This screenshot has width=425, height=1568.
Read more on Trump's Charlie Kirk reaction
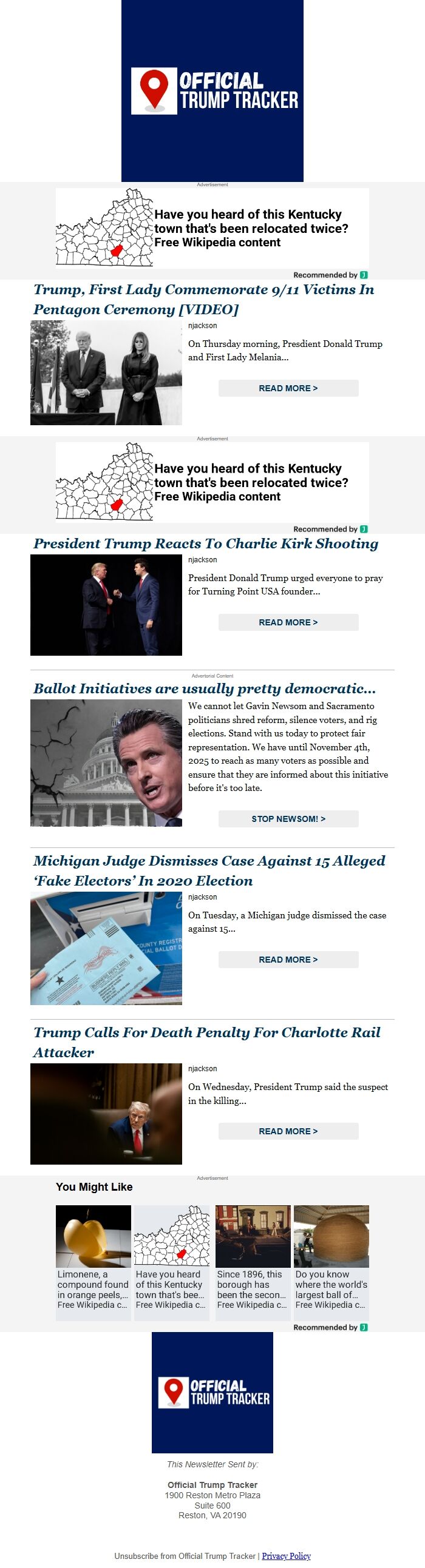click(288, 622)
